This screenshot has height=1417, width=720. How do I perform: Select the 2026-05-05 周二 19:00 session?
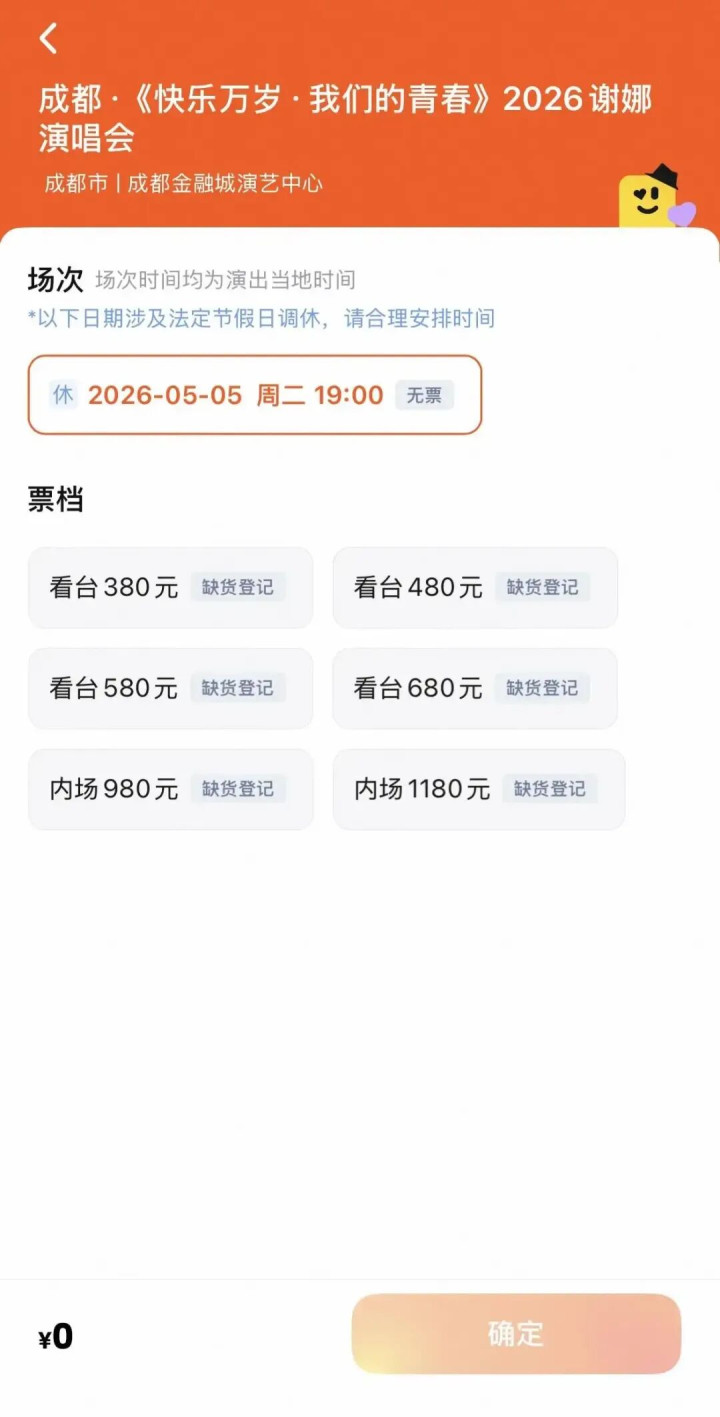[254, 395]
